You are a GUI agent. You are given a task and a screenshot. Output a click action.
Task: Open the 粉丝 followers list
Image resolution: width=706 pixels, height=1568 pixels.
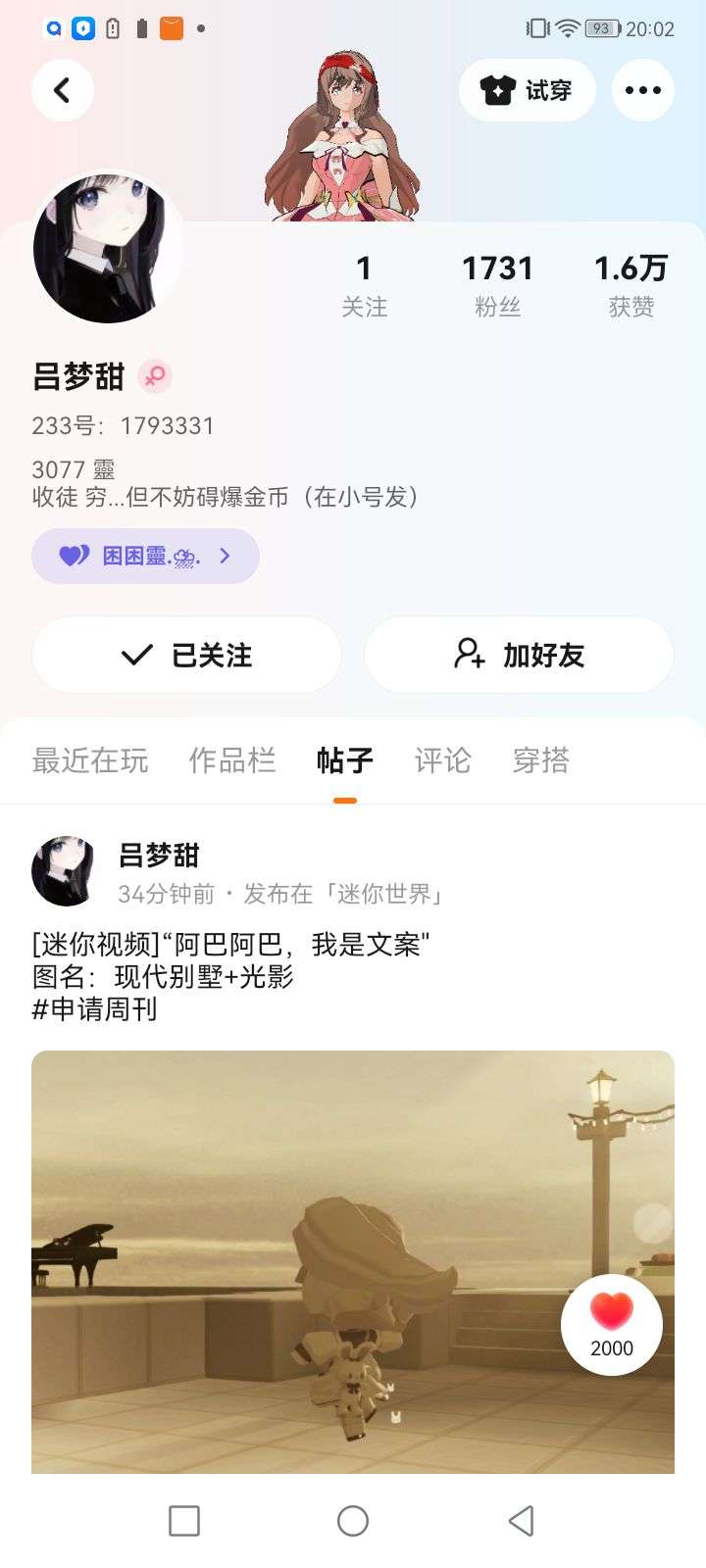[497, 284]
